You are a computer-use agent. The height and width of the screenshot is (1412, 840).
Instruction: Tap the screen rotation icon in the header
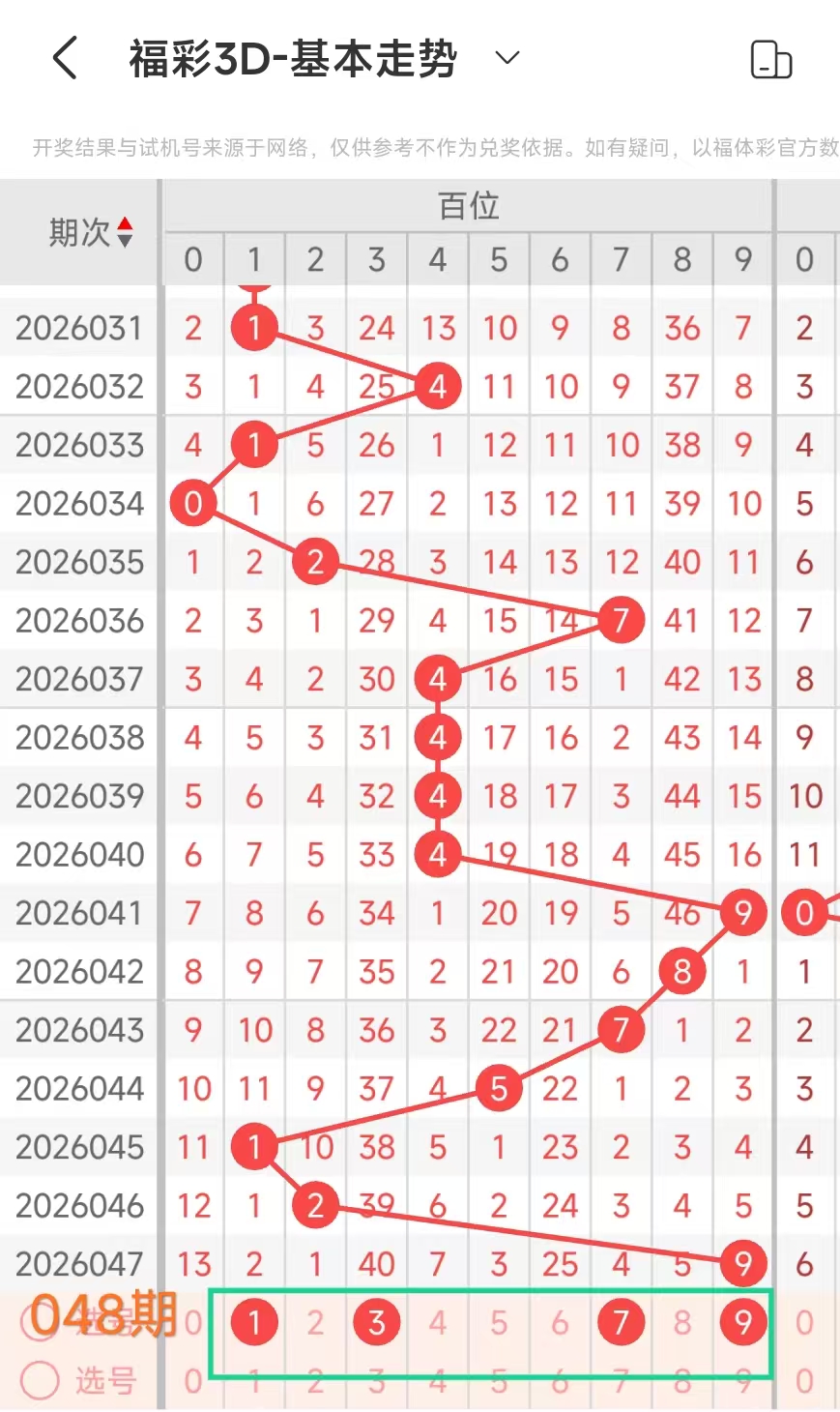[770, 59]
